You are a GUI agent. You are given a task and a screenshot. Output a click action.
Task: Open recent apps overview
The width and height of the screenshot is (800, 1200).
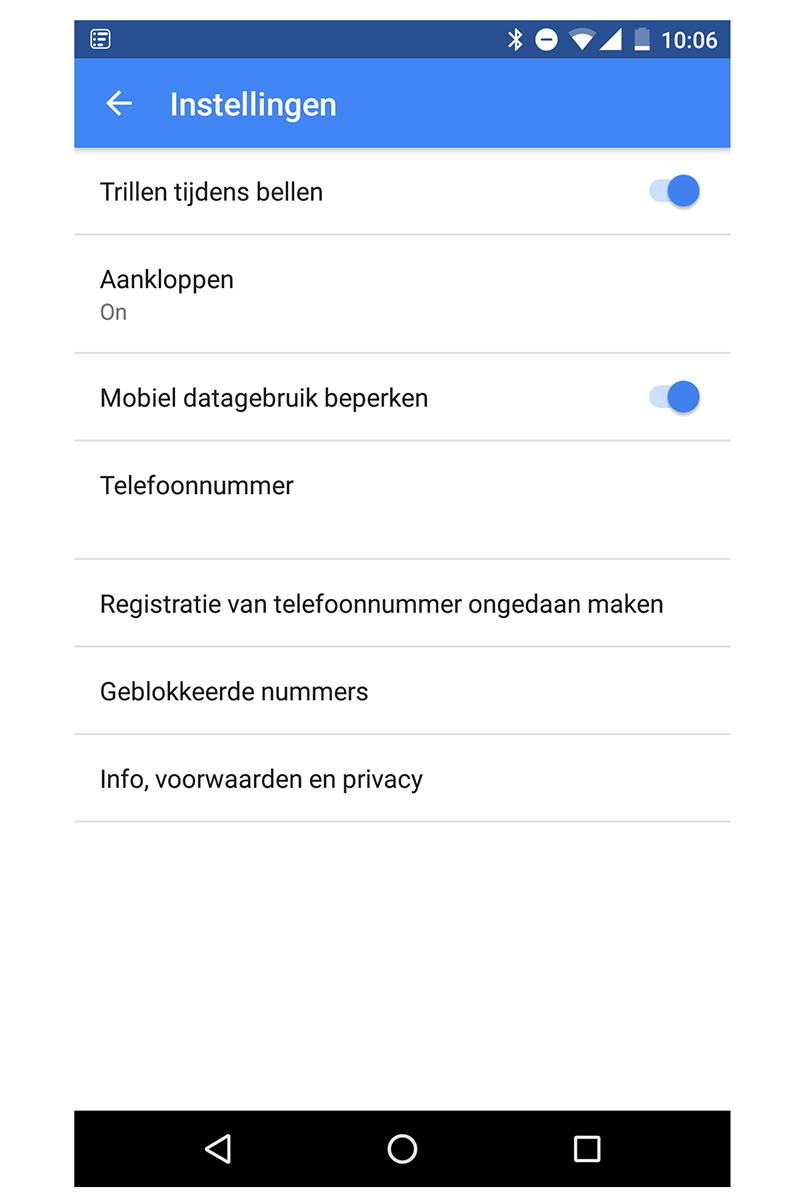(x=587, y=1149)
